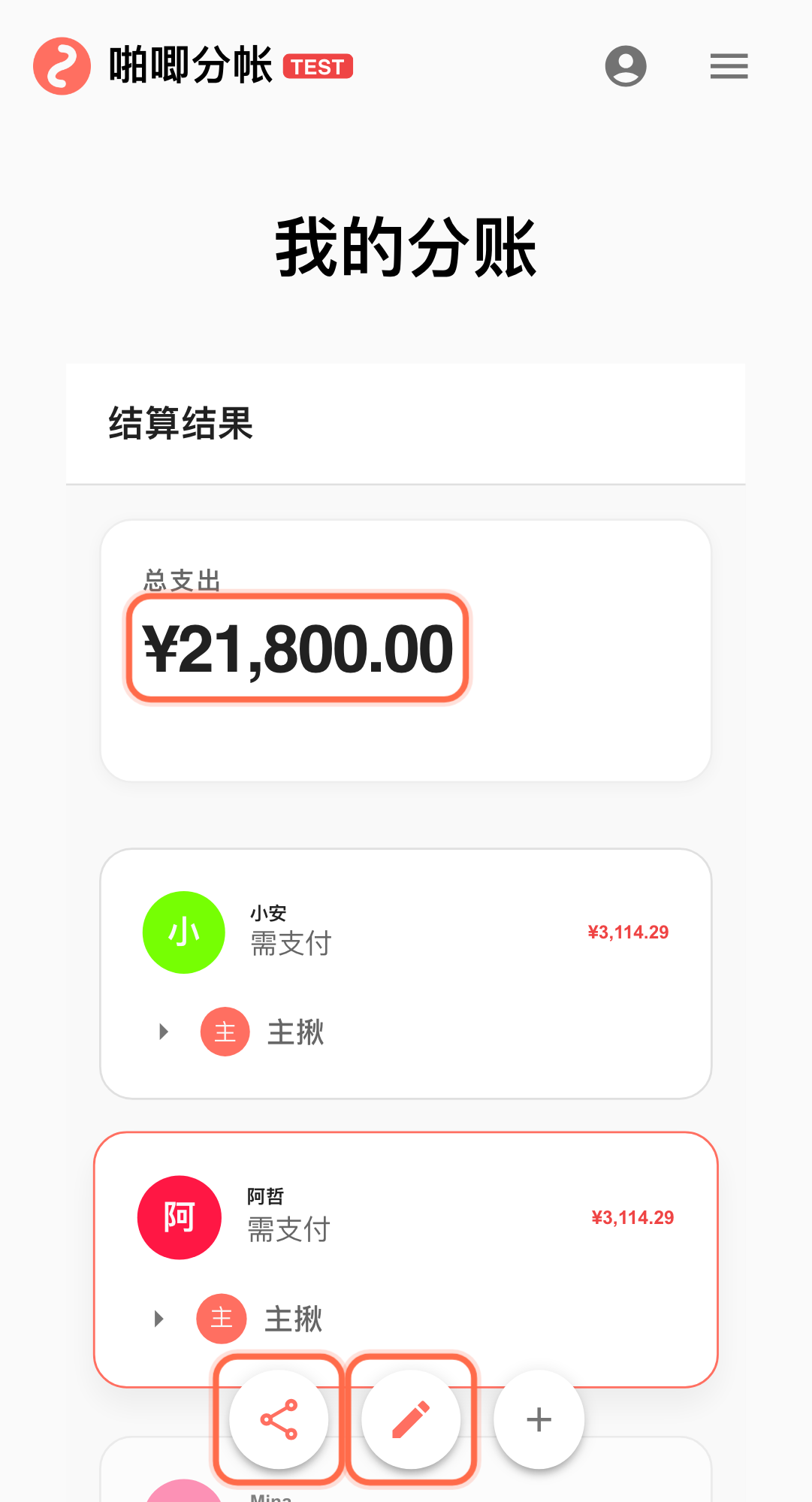This screenshot has width=812, height=1502.
Task: Open 阿哲's payment card
Action: click(406, 1217)
